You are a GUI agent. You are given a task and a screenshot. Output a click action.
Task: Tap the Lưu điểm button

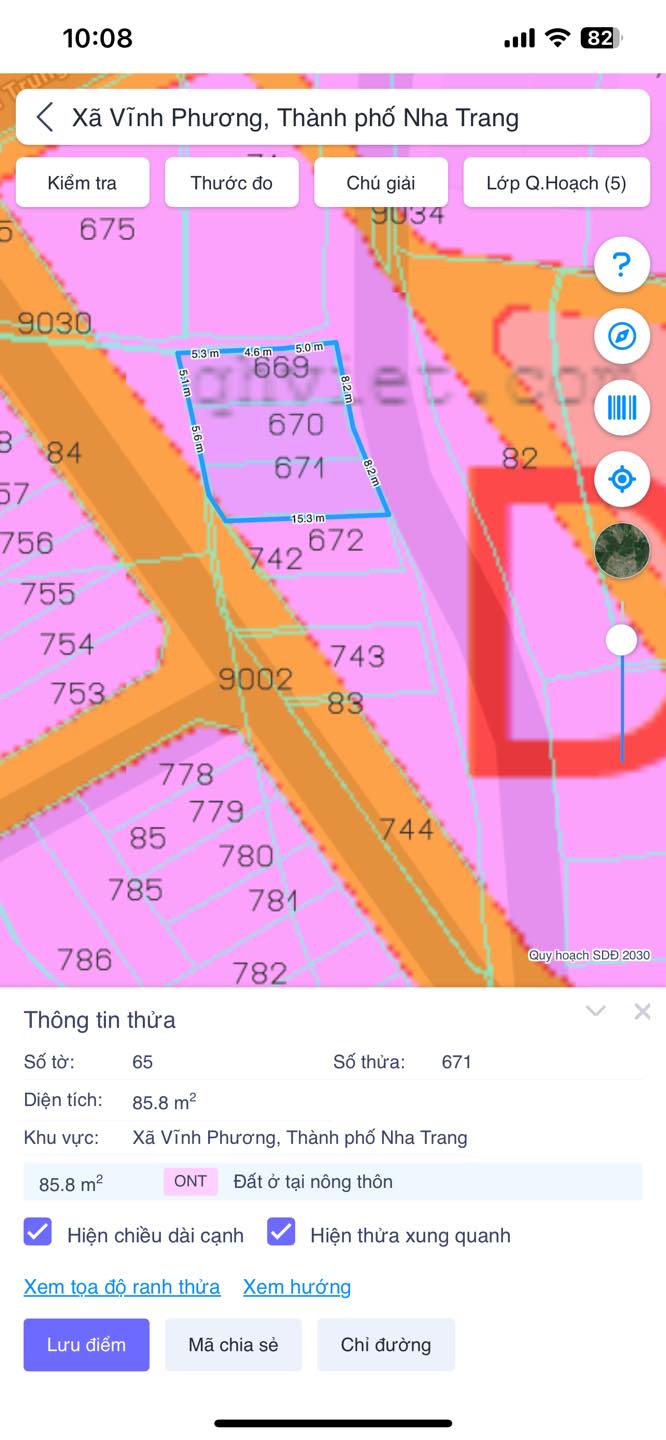pos(87,1345)
